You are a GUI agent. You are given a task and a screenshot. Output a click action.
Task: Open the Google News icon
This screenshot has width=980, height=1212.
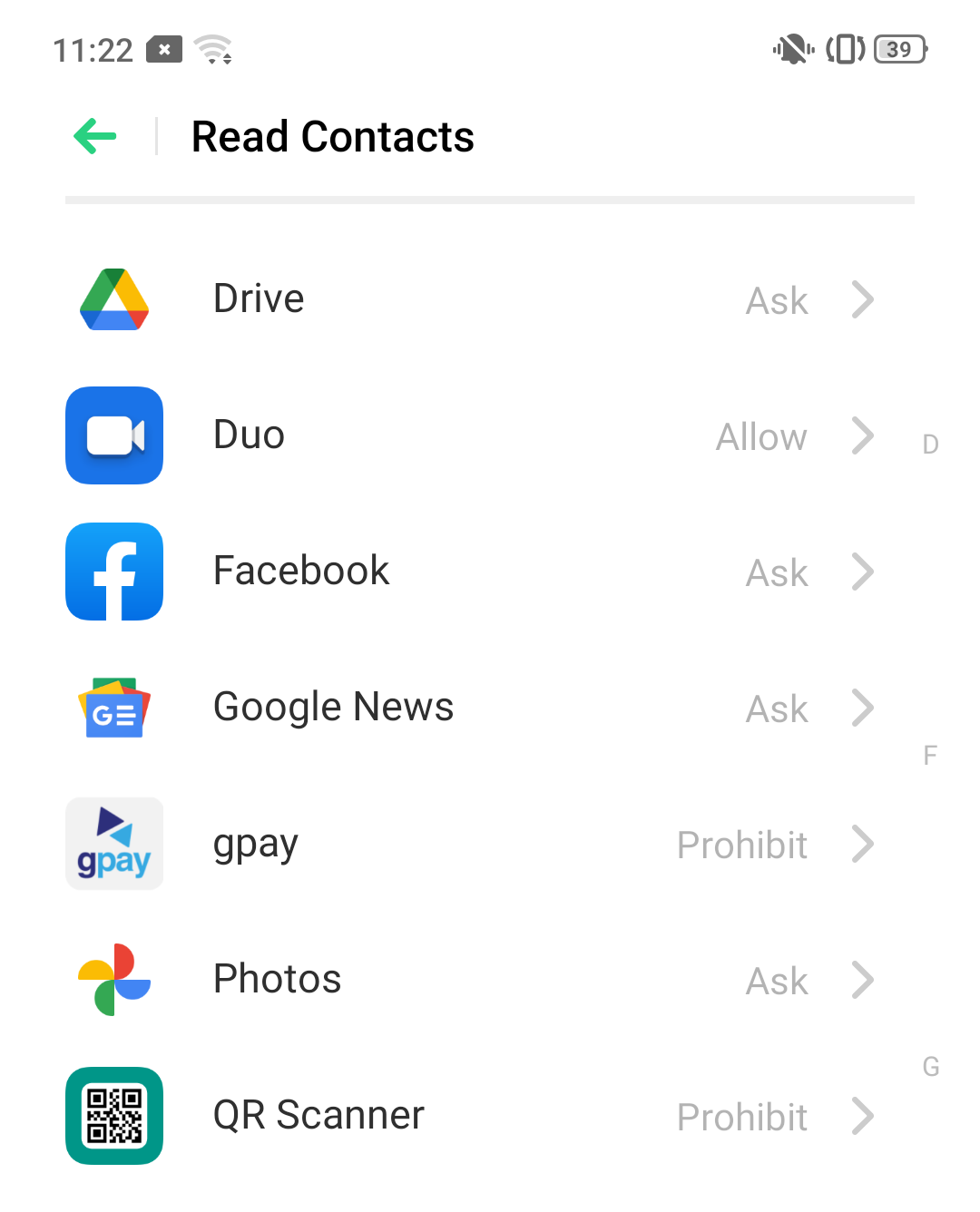tap(114, 708)
